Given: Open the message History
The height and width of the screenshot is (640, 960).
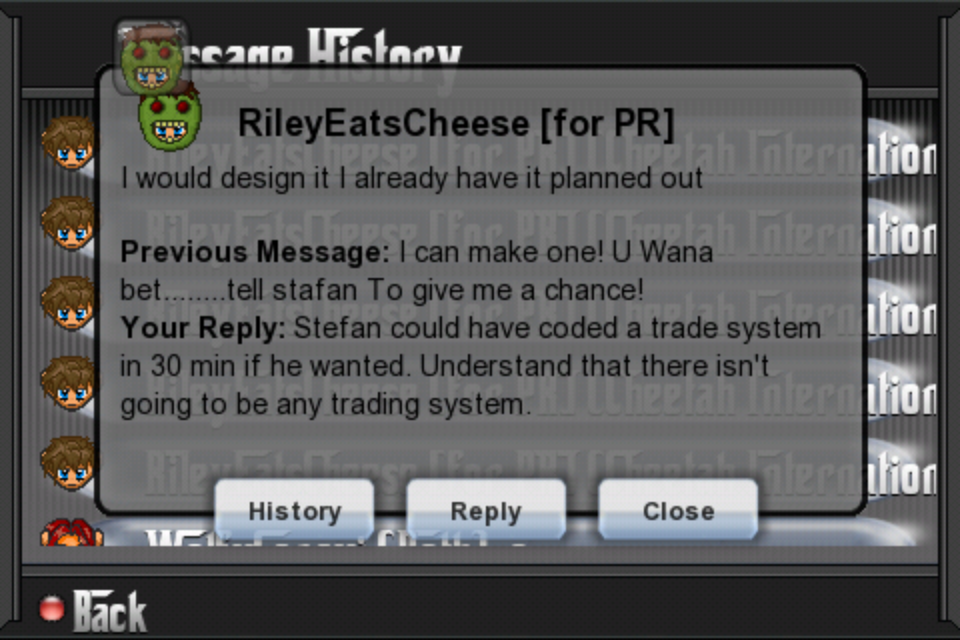Looking at the screenshot, I should coord(294,510).
